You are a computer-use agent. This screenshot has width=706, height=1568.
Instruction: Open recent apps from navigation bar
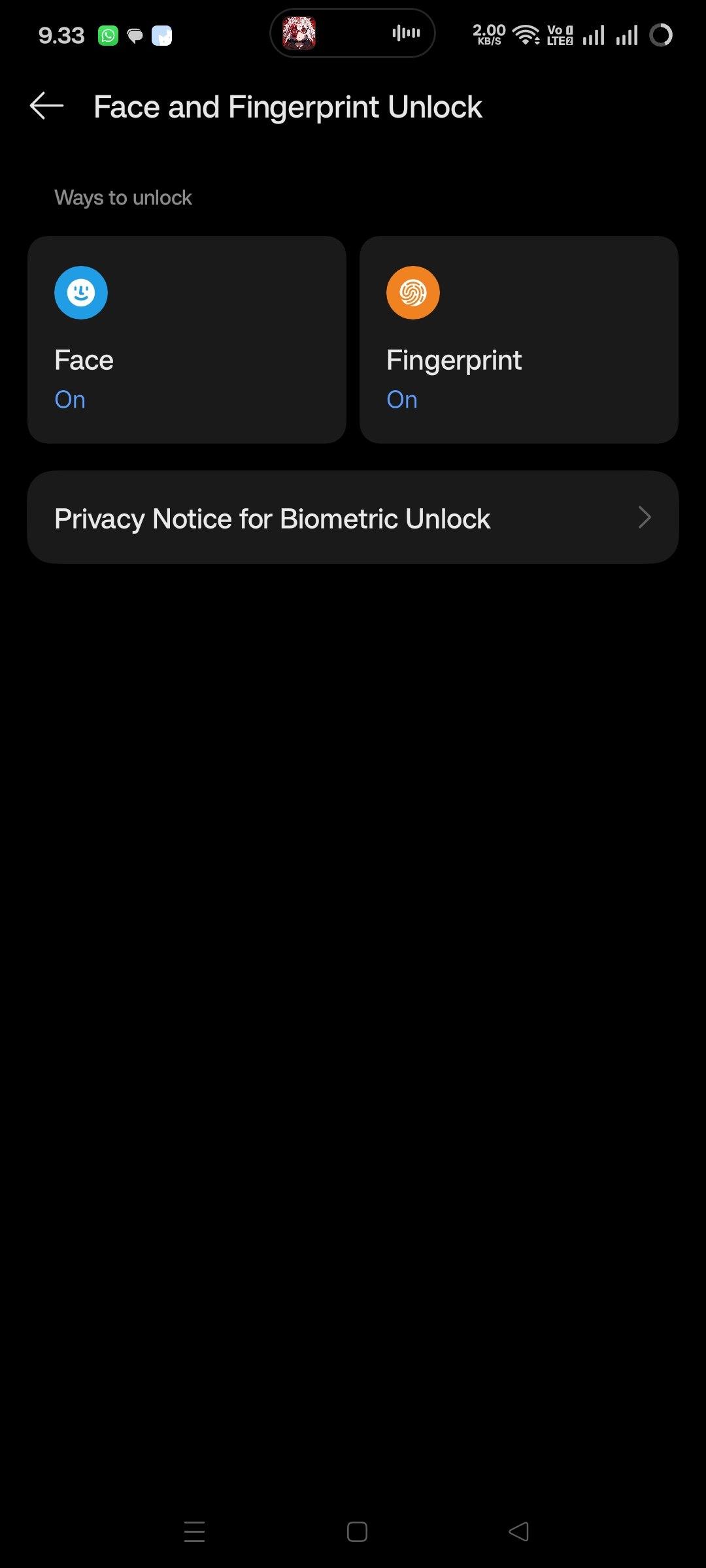click(194, 1531)
